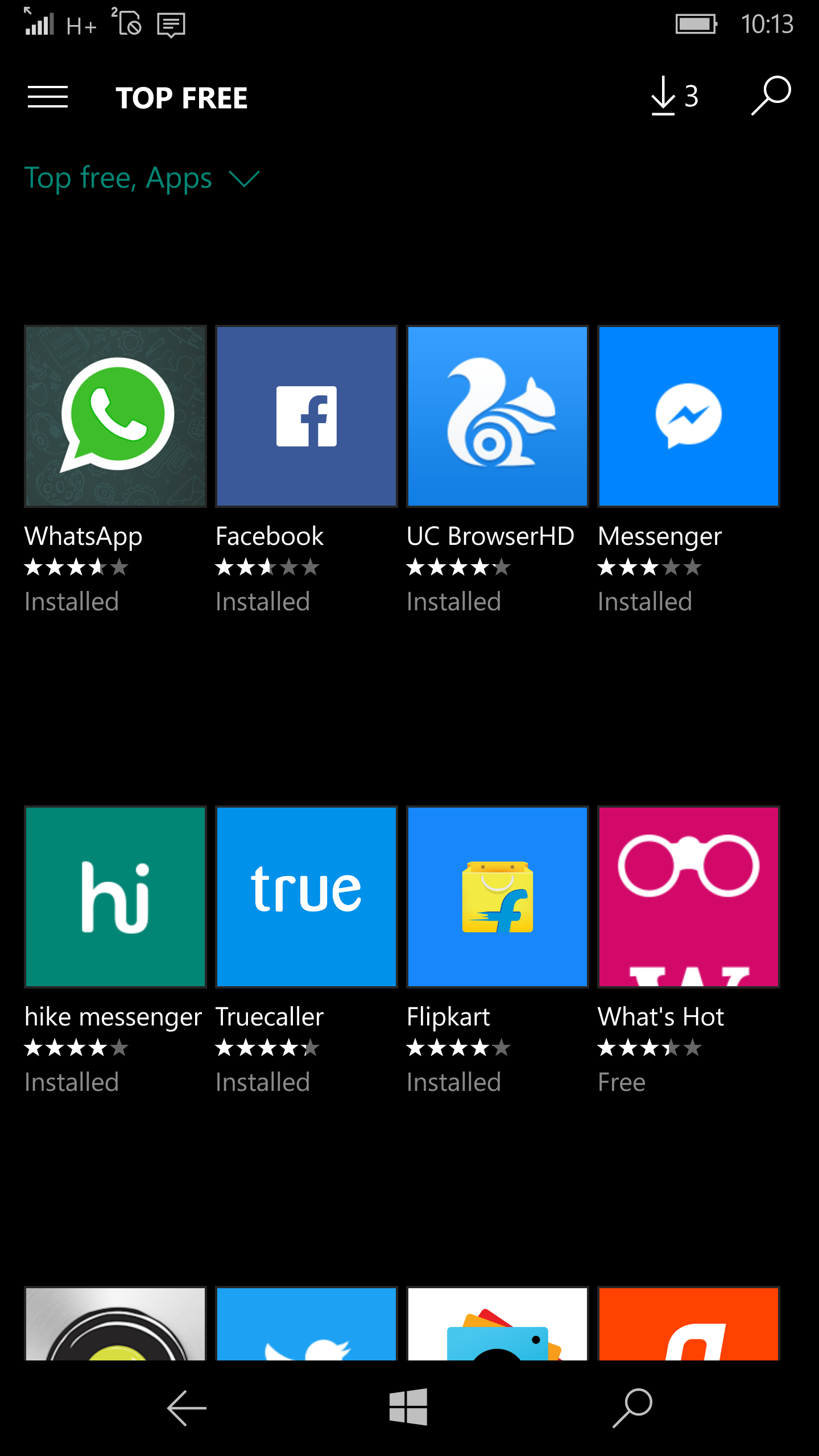Open the Twitter bird app tile
819x1456 pixels.
[x=307, y=1323]
